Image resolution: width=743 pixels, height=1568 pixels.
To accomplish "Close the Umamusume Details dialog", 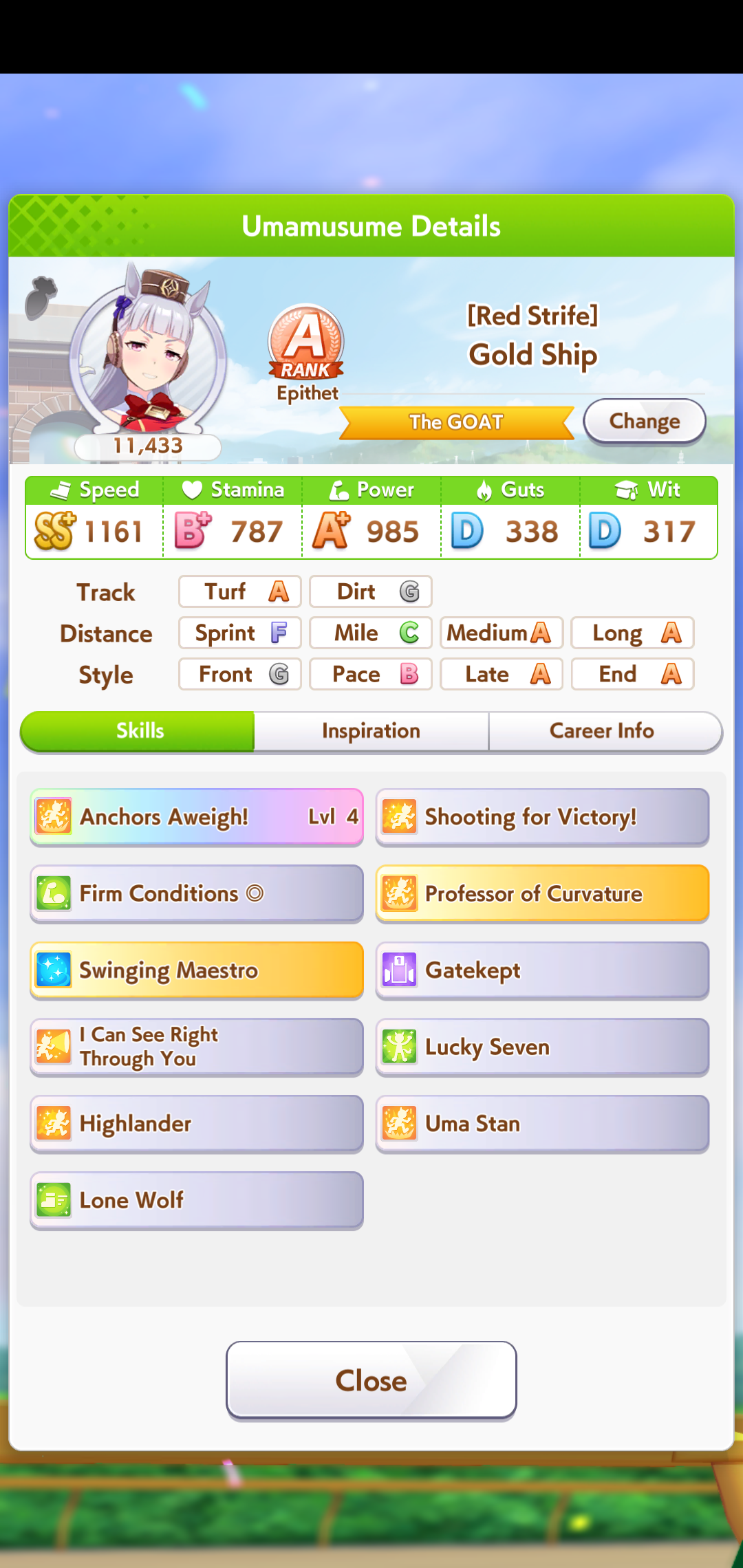I will pyautogui.click(x=371, y=1380).
